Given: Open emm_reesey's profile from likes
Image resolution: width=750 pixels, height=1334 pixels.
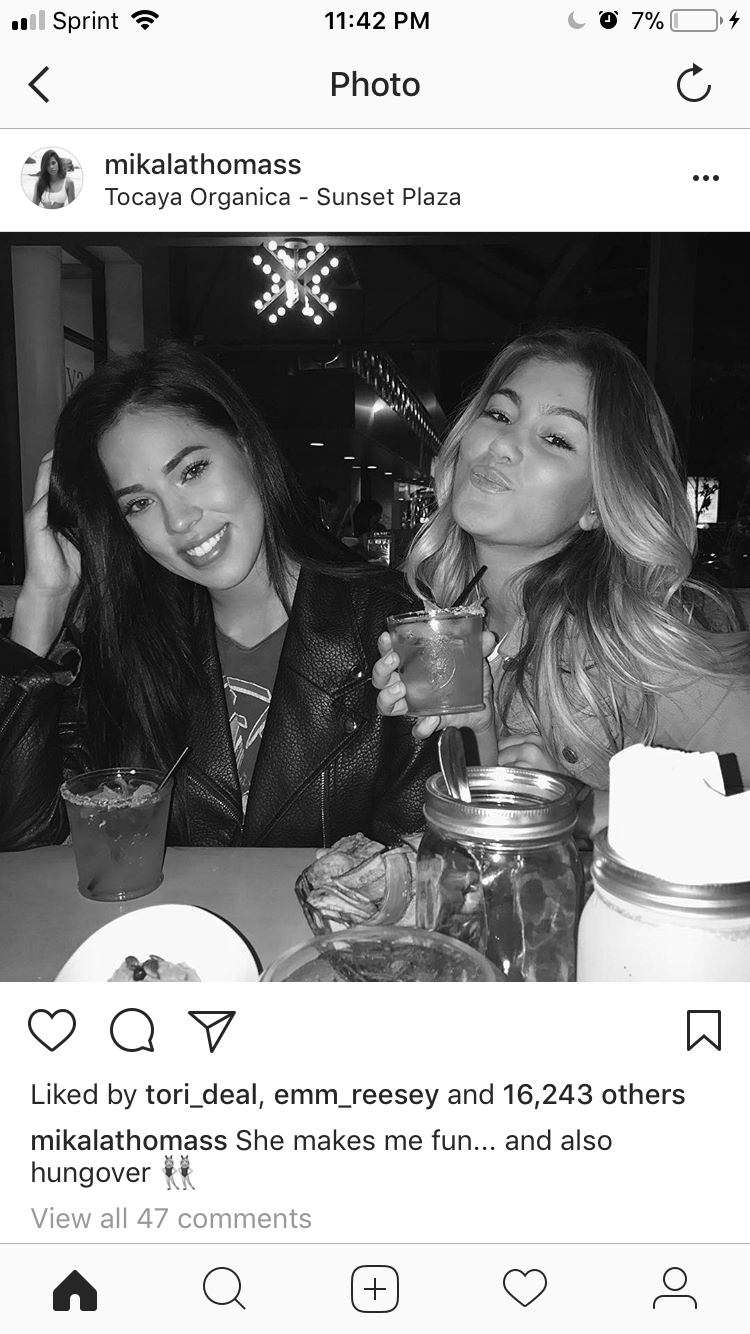Looking at the screenshot, I should pyautogui.click(x=356, y=1095).
